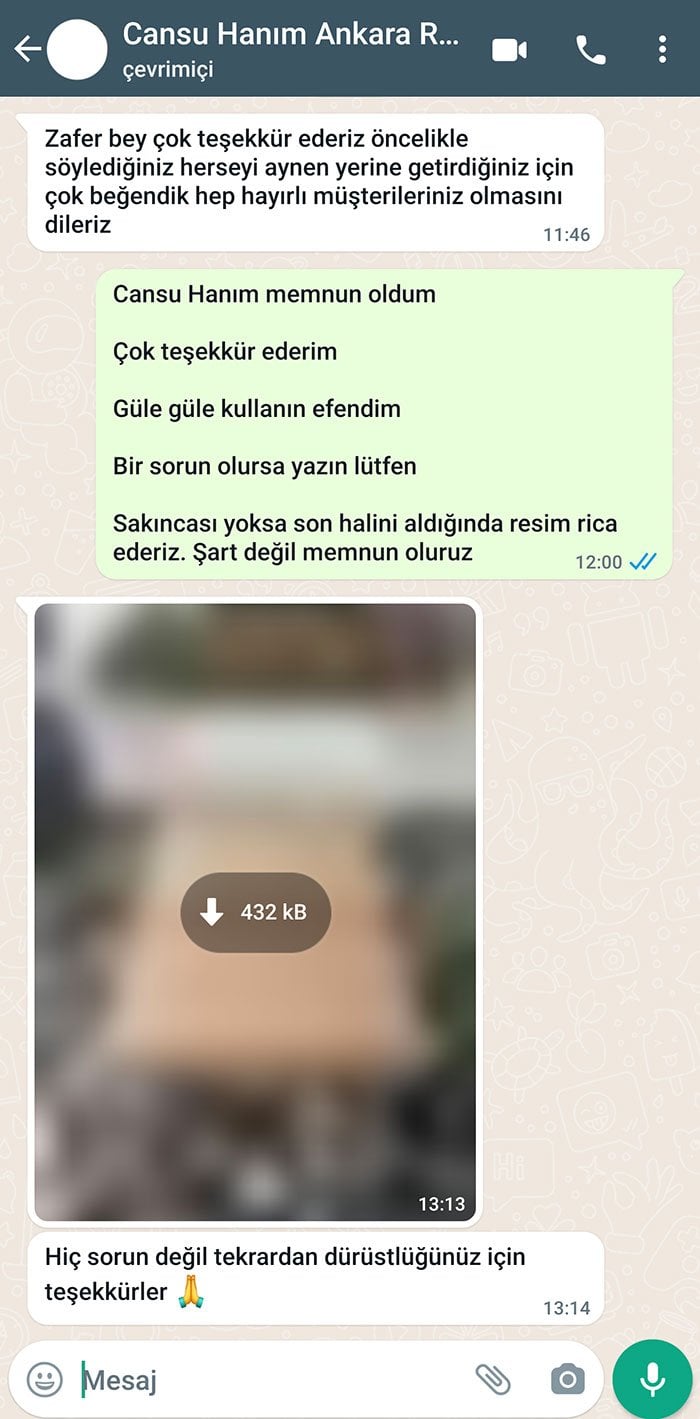Start a voice call with Cansu Hanım
The width and height of the screenshot is (700, 1419).
[x=591, y=50]
